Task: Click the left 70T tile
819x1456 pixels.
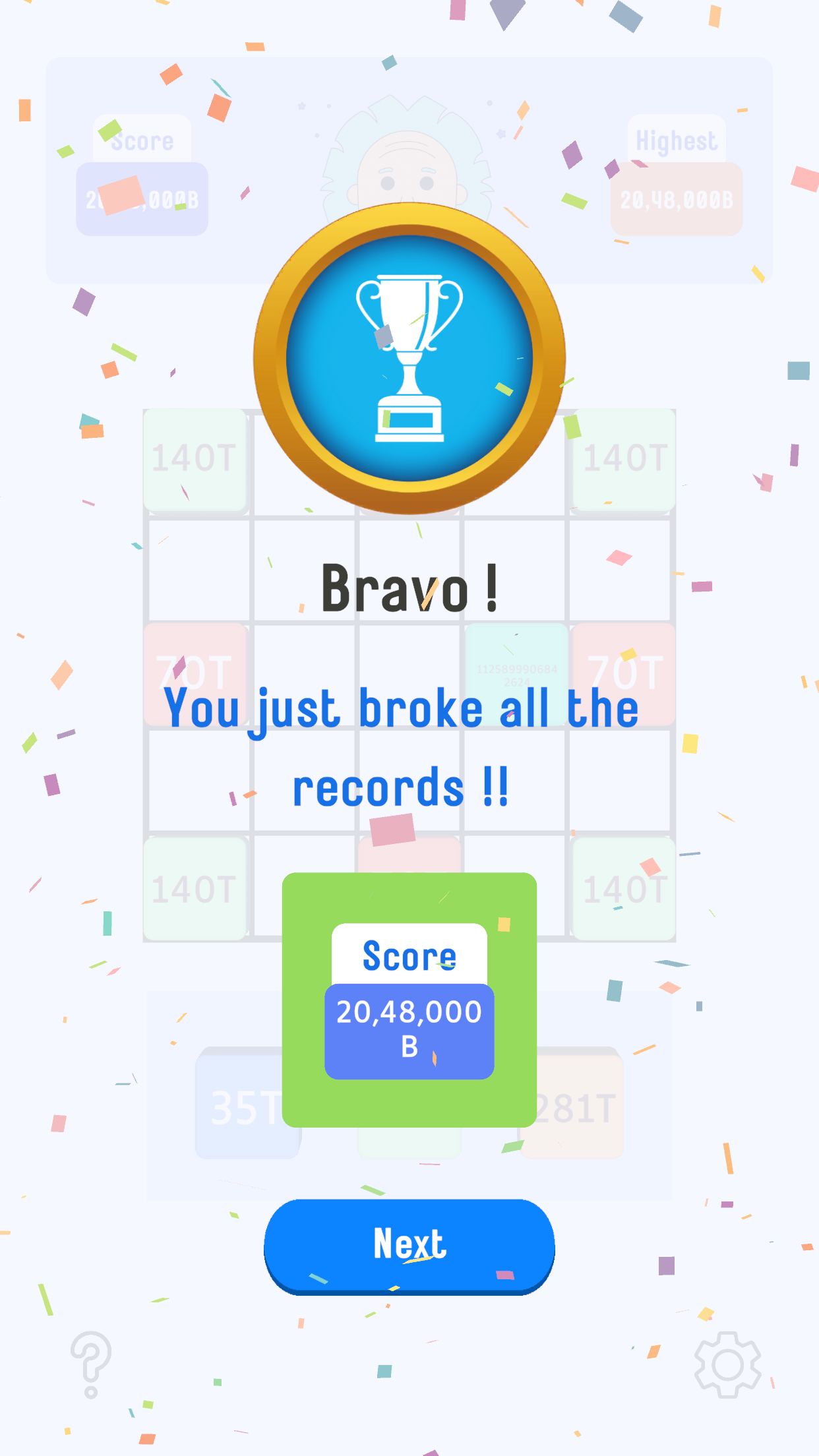Action: click(195, 671)
